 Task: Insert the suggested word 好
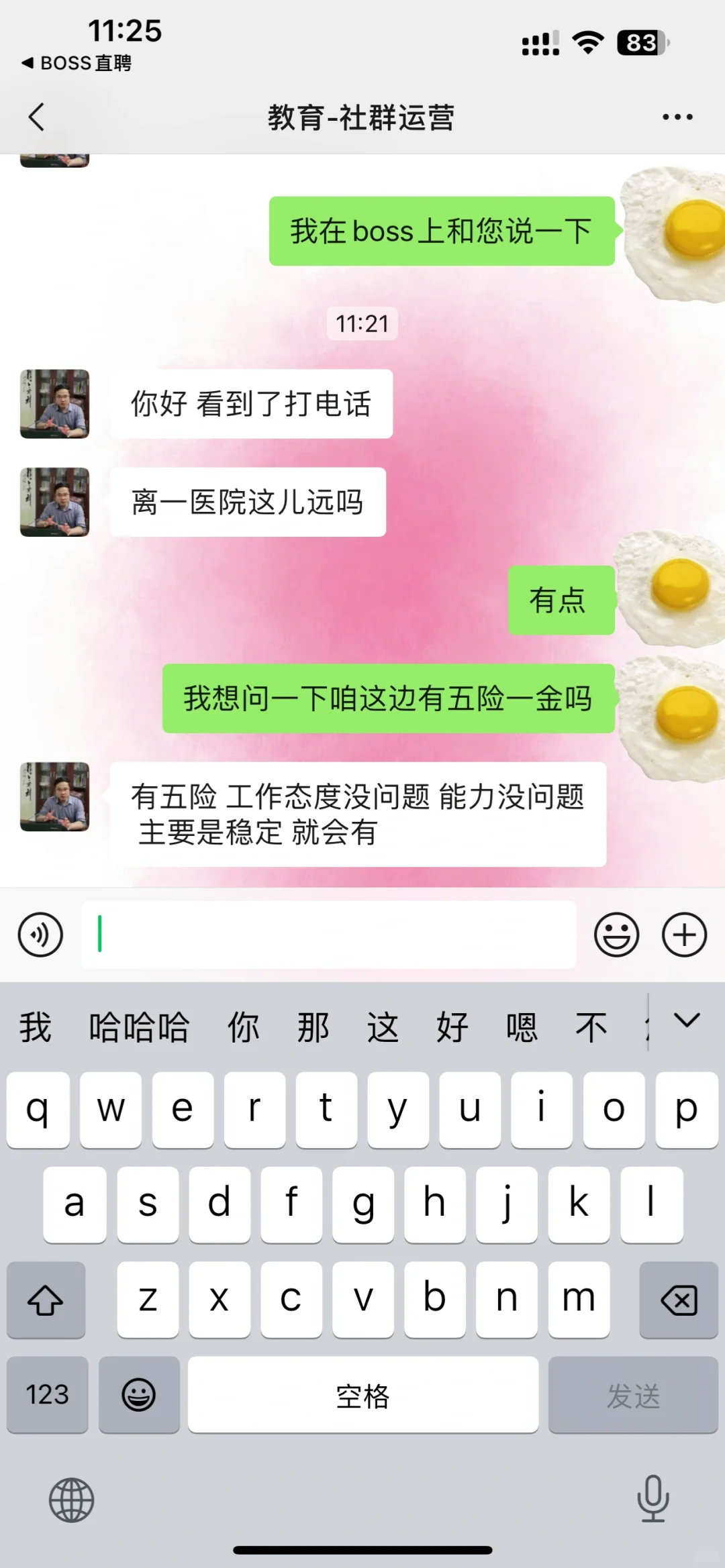[452, 1027]
